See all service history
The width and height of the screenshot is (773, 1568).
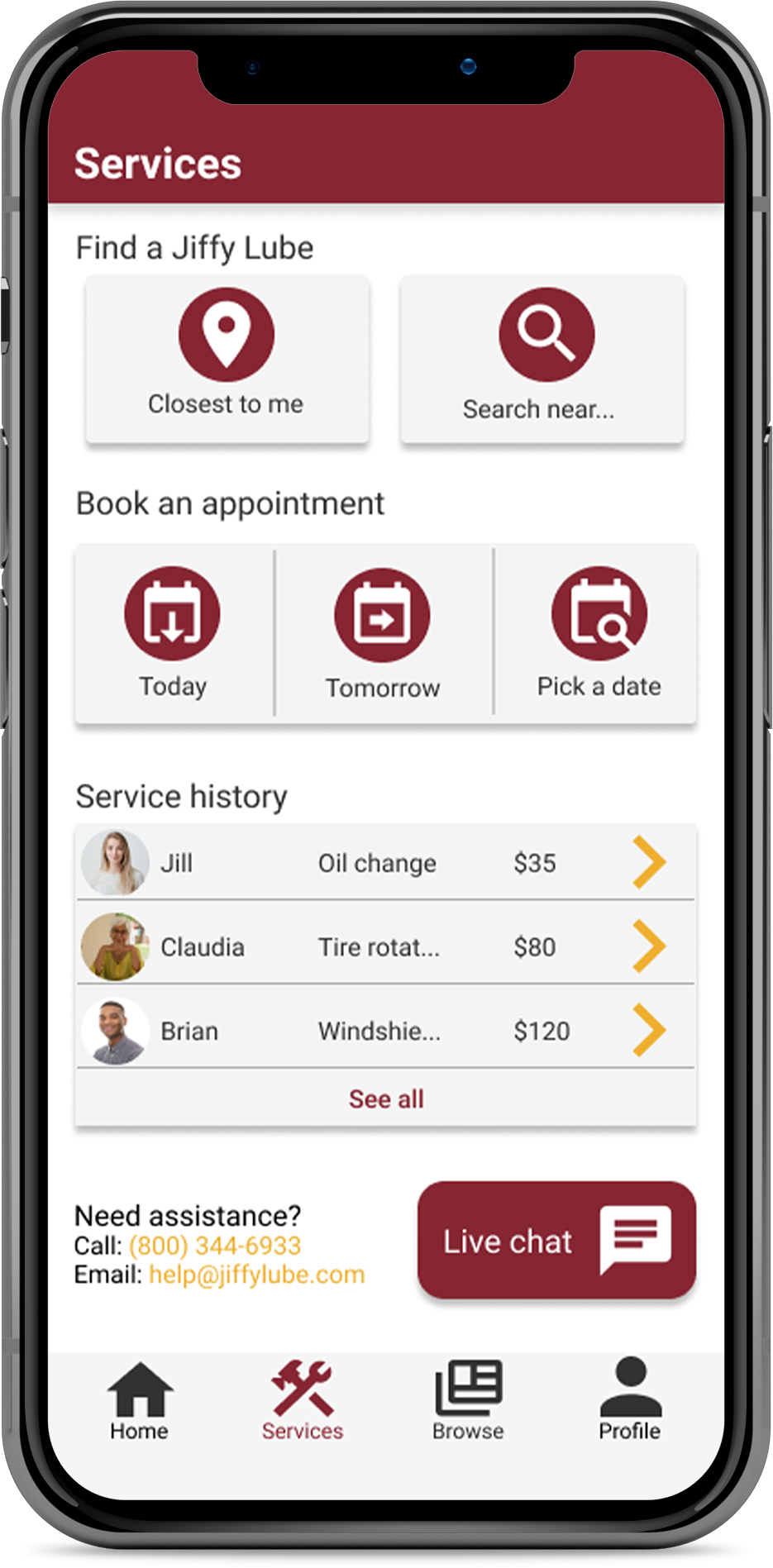pyautogui.click(x=385, y=1099)
